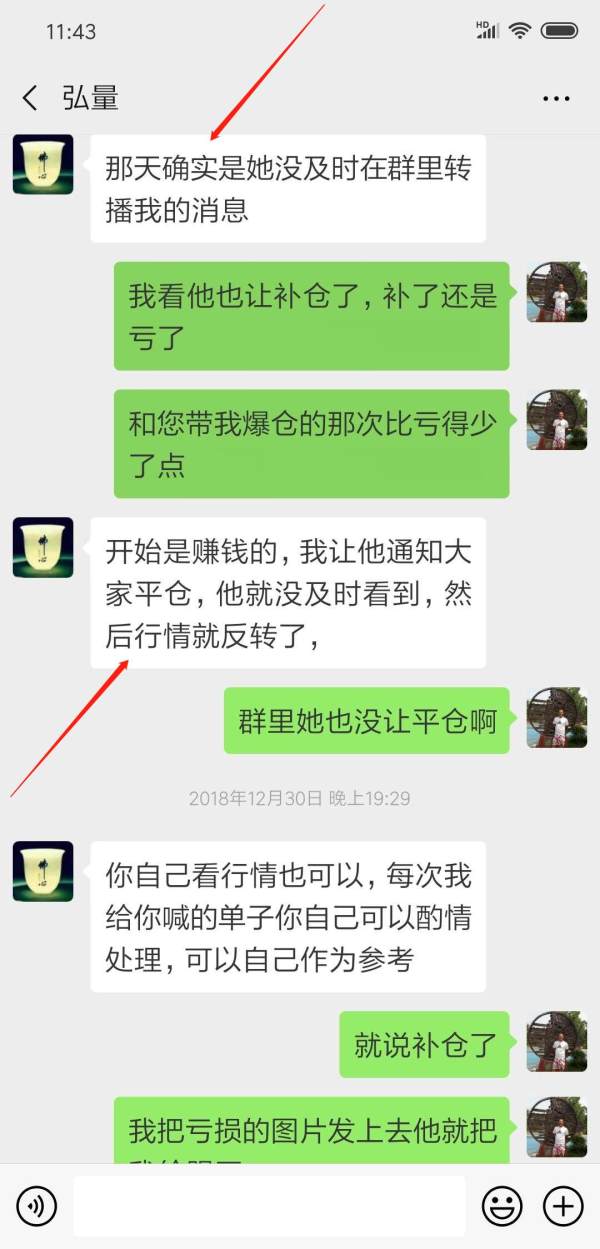This screenshot has height=1249, width=600.
Task: Open the plus attachments menu
Action: (x=563, y=1206)
